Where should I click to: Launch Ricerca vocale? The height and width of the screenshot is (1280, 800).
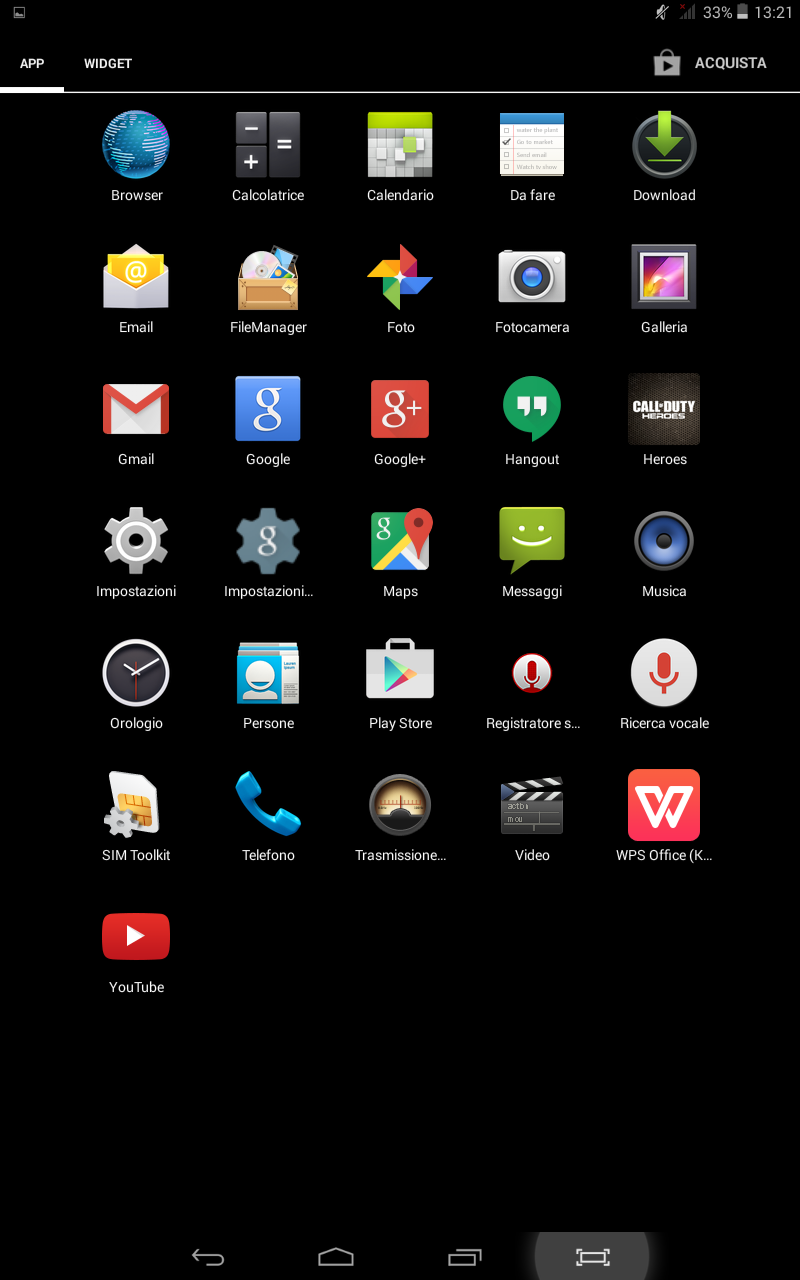[664, 674]
